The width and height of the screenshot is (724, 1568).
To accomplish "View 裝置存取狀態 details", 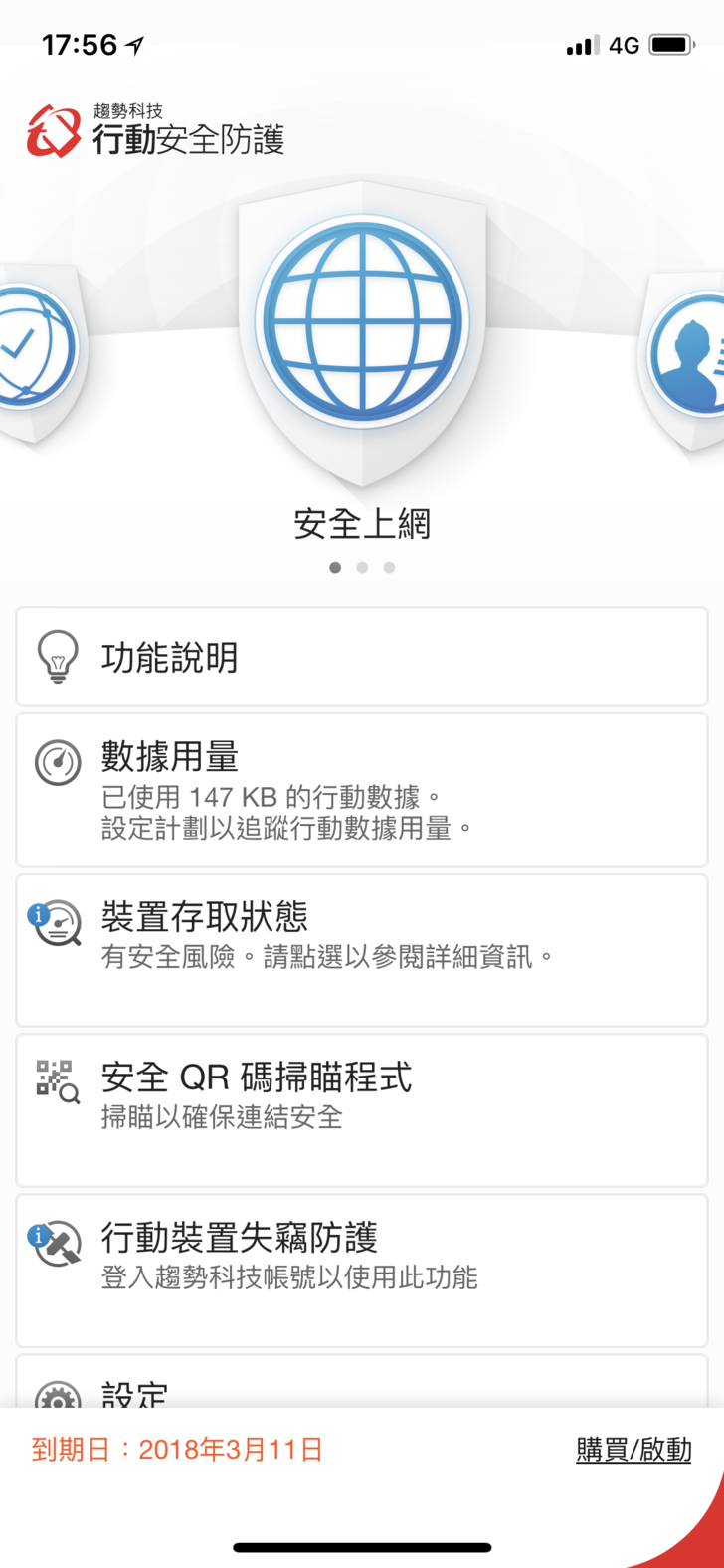I will pos(362,949).
